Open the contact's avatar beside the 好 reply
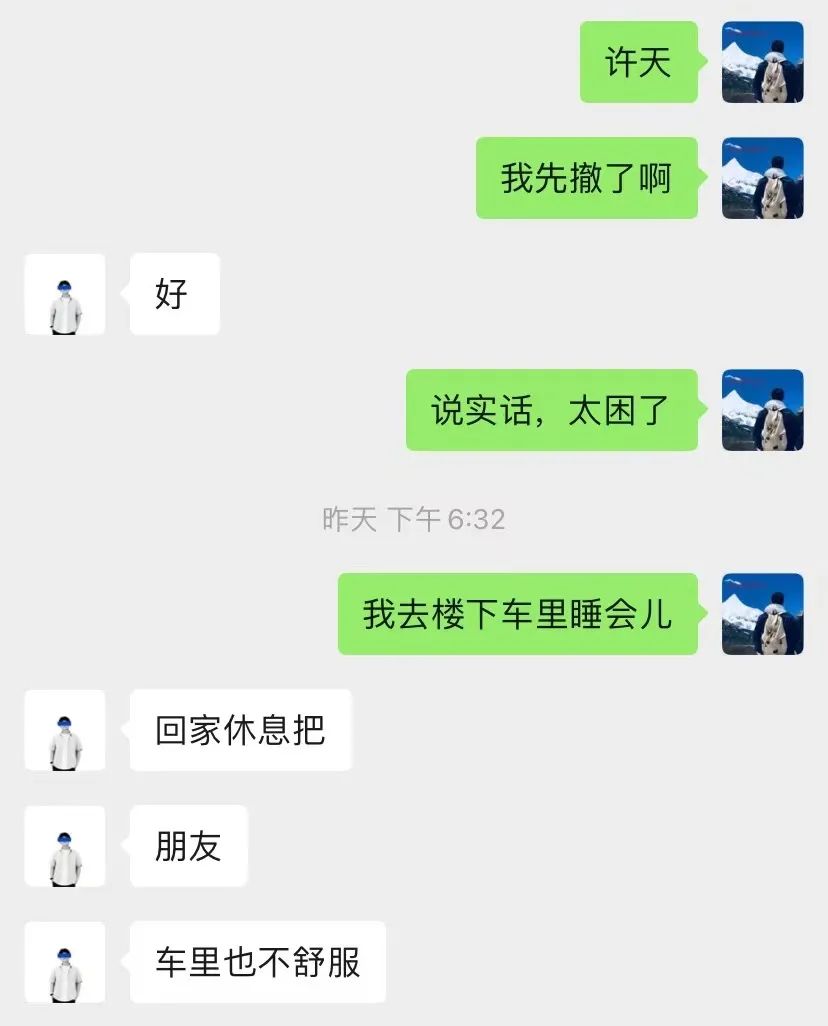Screen dimensions: 828x1026 pyautogui.click(x=65, y=294)
